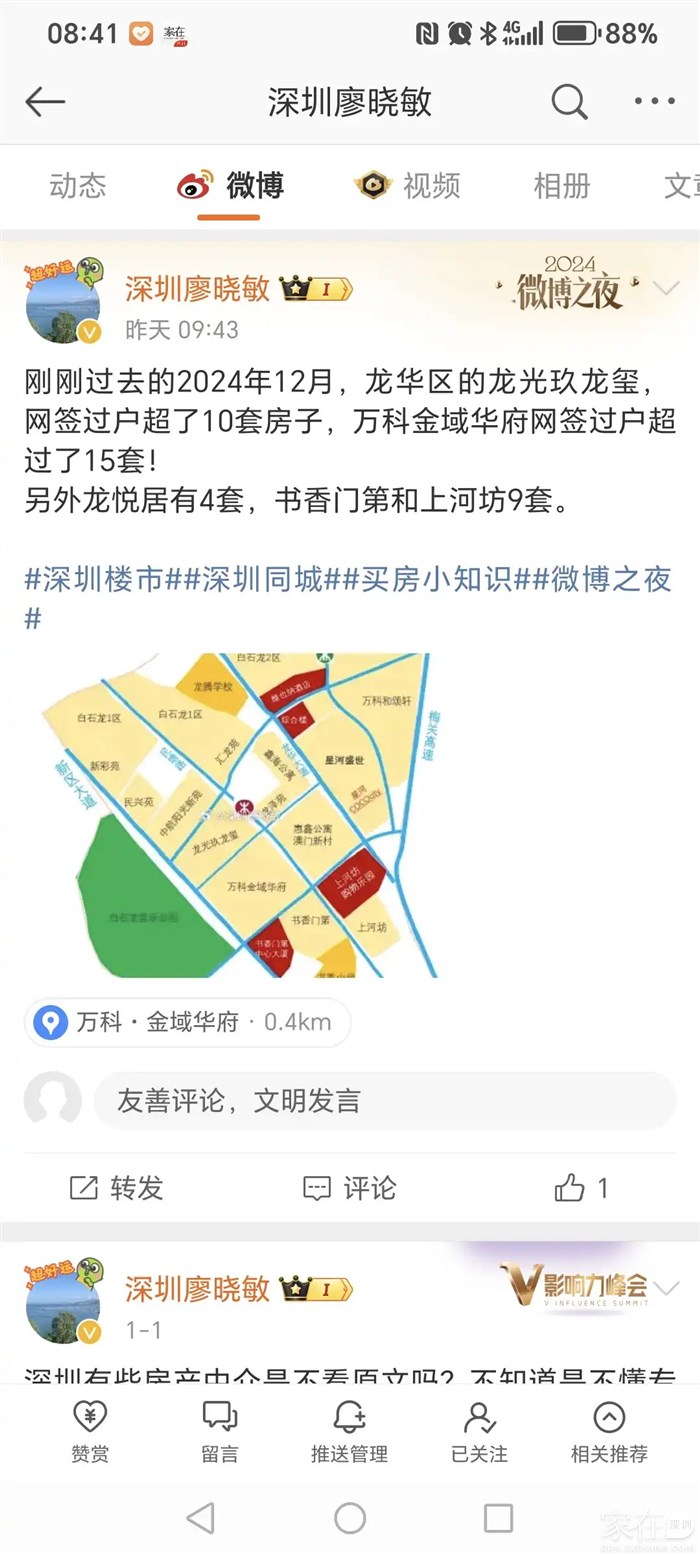Open 留言 in the bottom bar

click(220, 1432)
